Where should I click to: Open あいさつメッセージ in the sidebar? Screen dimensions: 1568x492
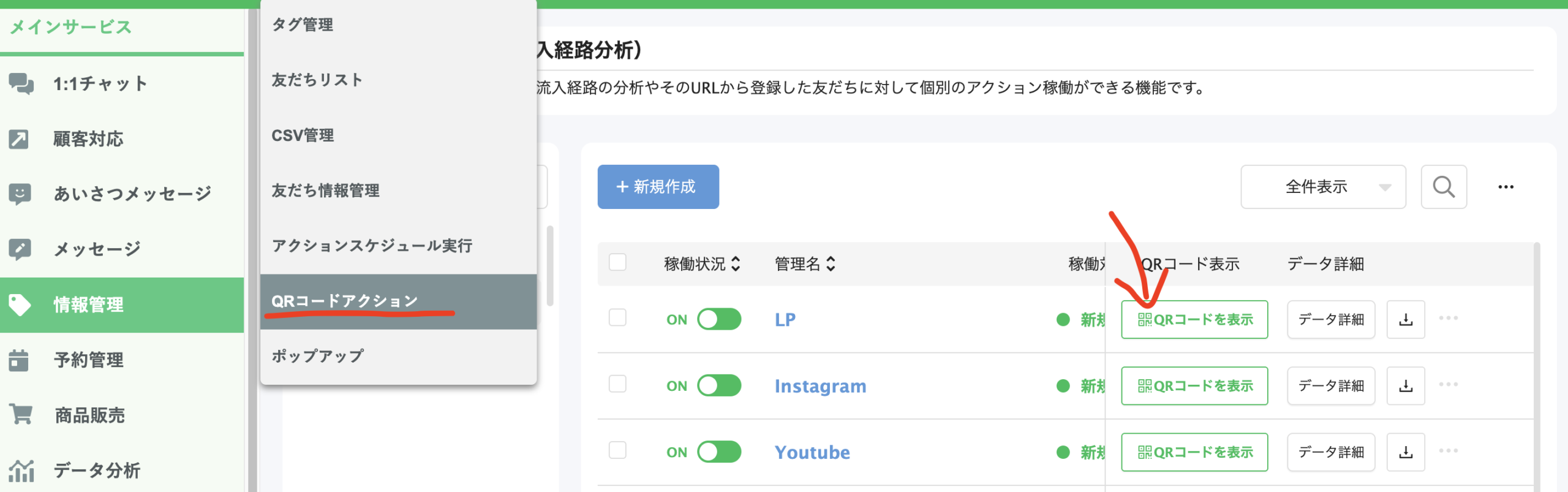[x=132, y=194]
